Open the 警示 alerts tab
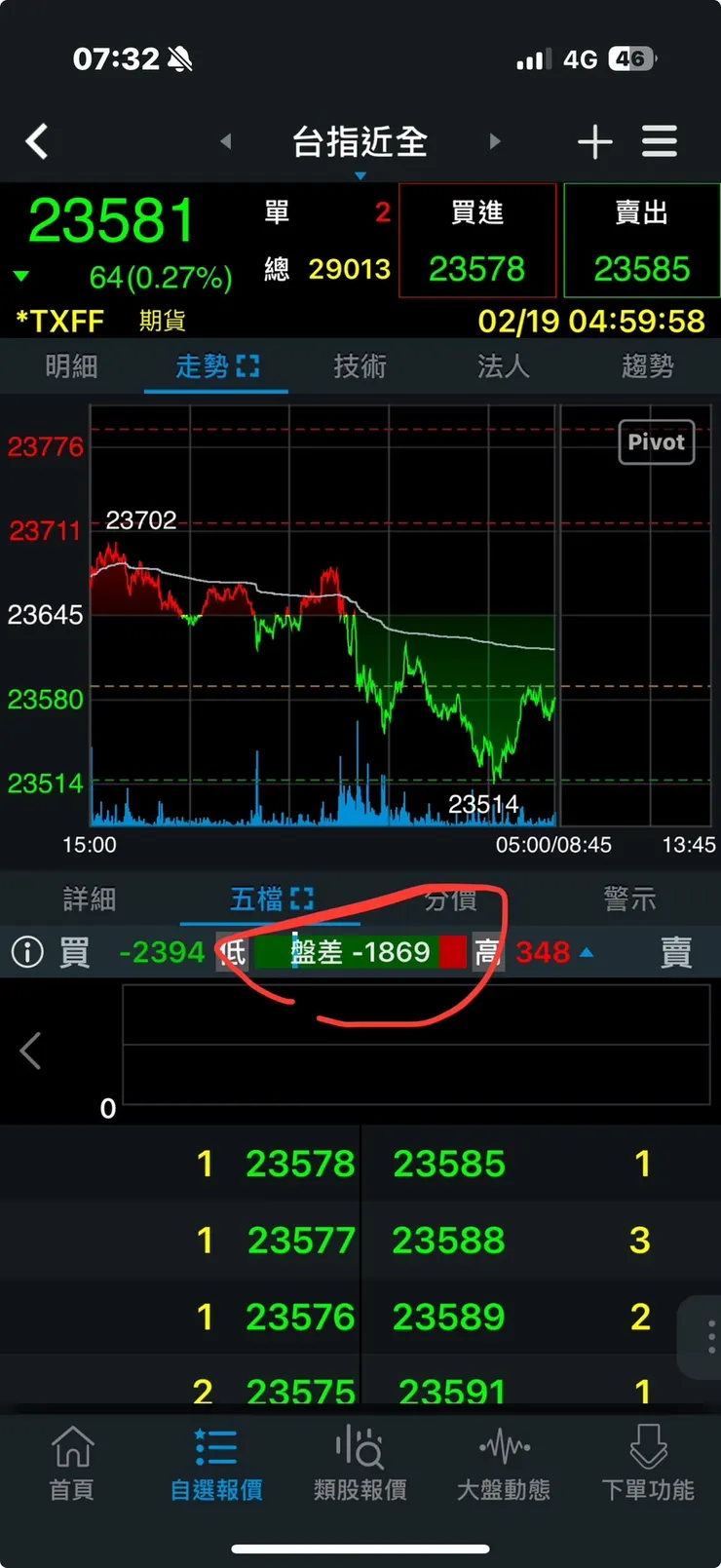Viewport: 721px width, 1568px height. click(629, 899)
